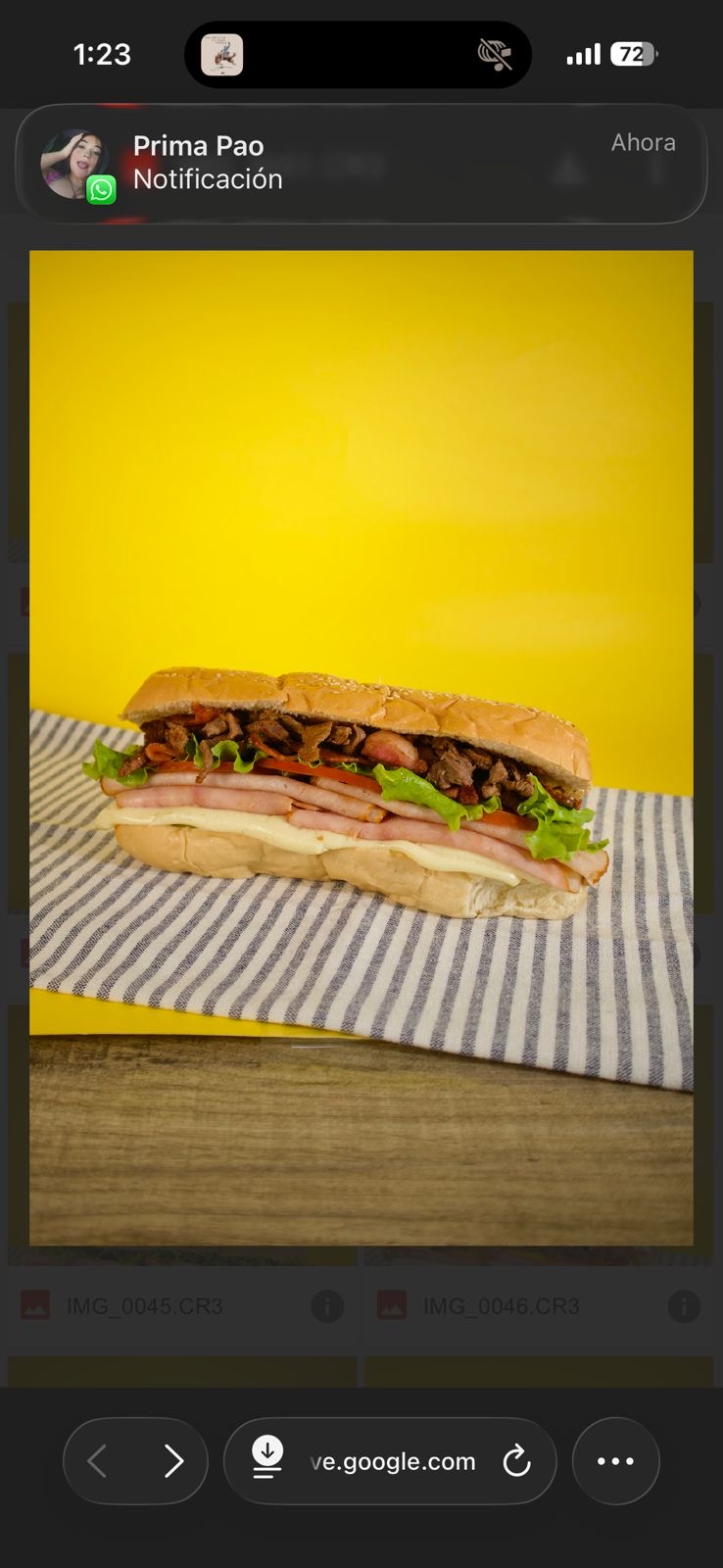Open the browser more options menu
The image size is (723, 1568).
pyautogui.click(x=615, y=1461)
